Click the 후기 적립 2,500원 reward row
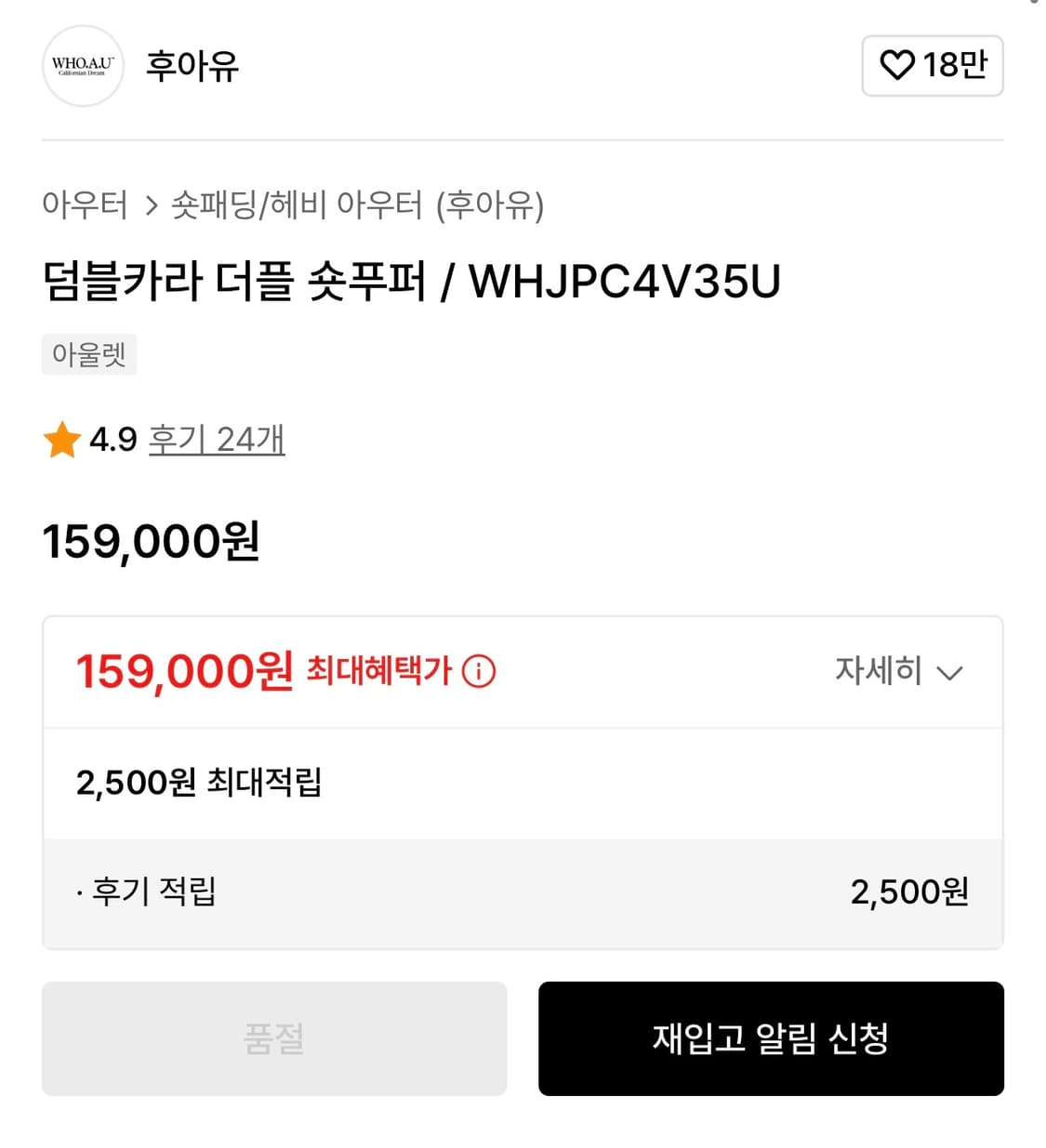The image size is (1046, 1148). [521, 891]
